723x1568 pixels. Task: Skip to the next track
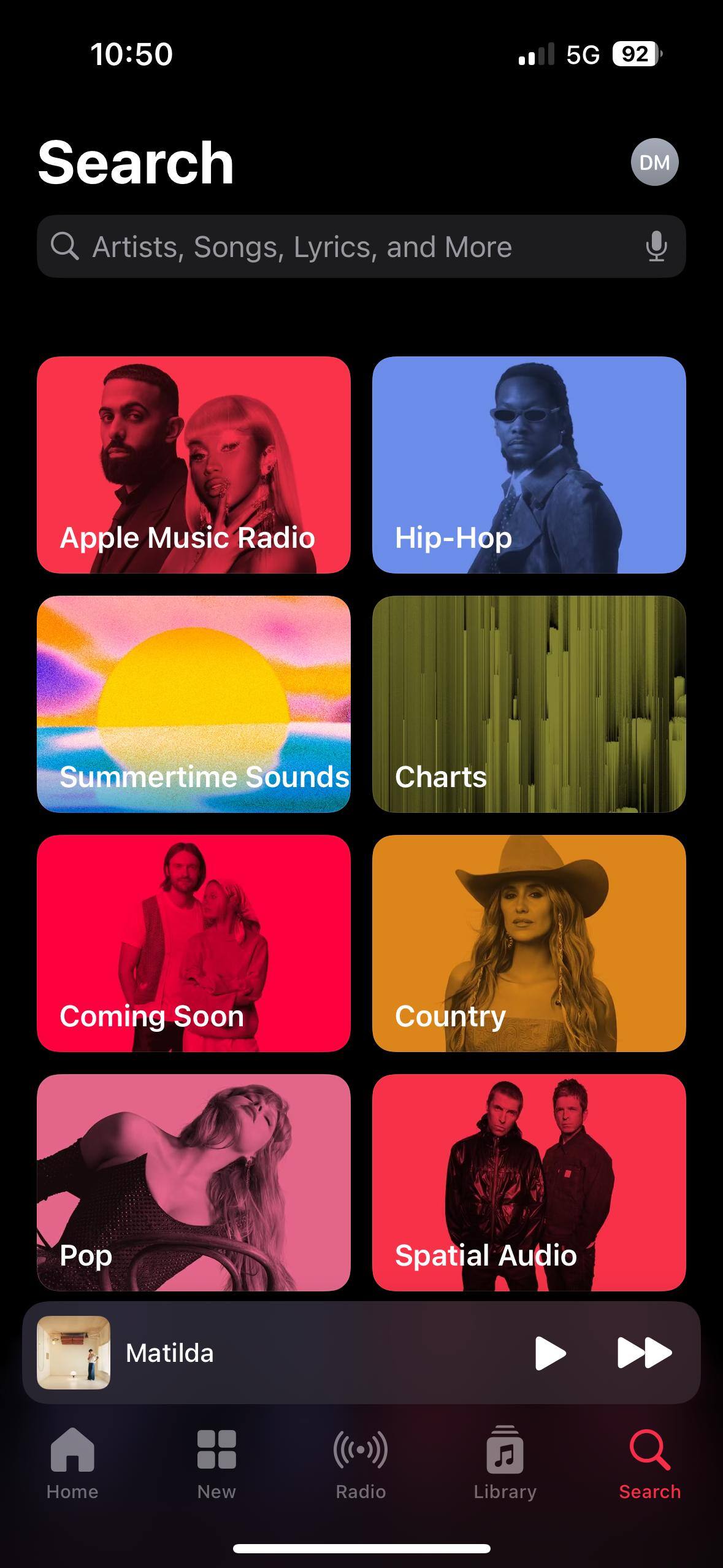click(644, 1353)
